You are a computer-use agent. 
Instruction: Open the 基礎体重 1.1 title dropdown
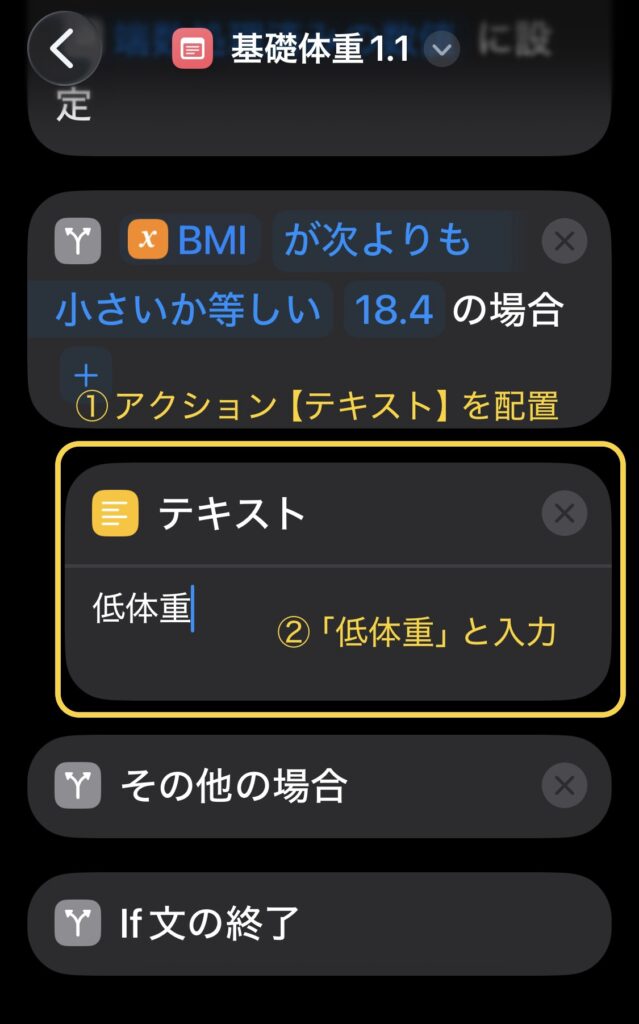point(441,49)
